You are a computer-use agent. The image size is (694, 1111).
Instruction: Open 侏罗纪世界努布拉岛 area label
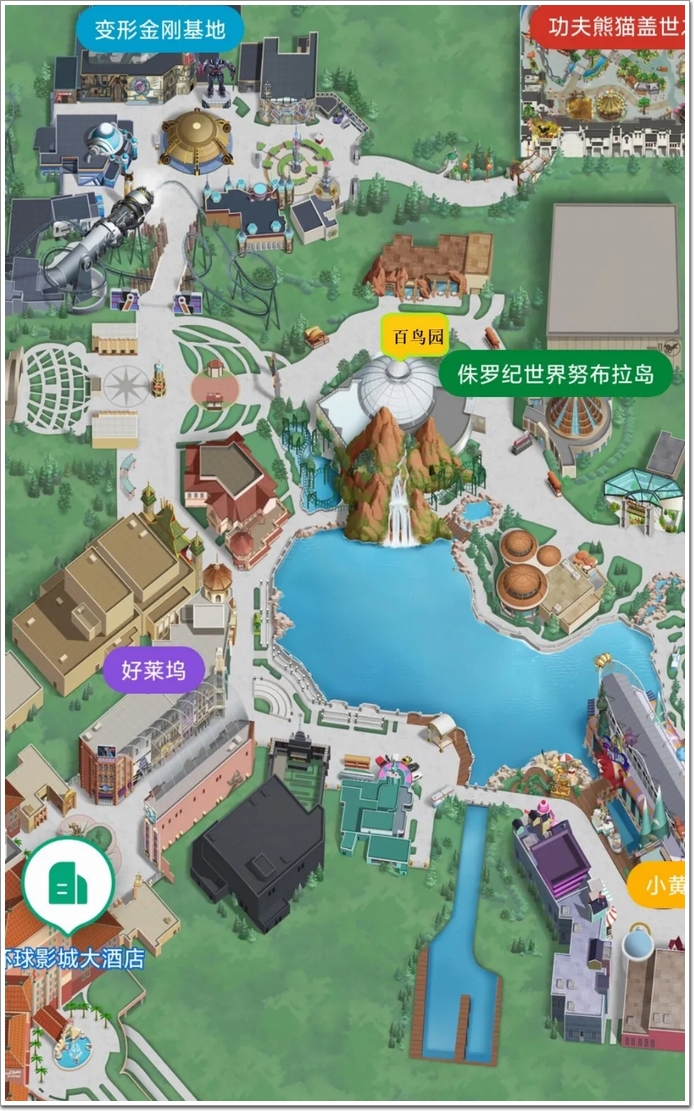click(555, 374)
